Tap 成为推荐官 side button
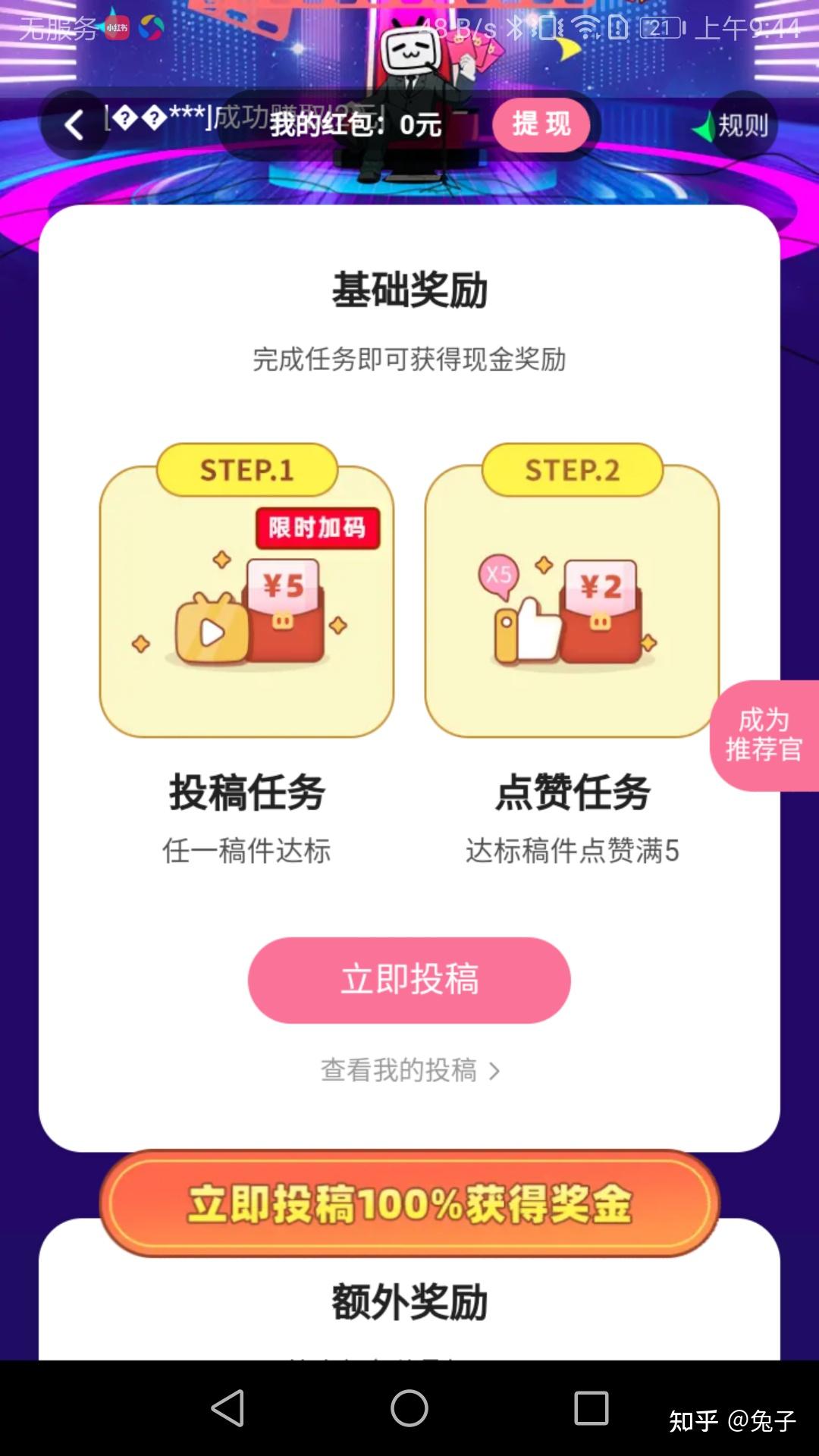 tap(764, 735)
